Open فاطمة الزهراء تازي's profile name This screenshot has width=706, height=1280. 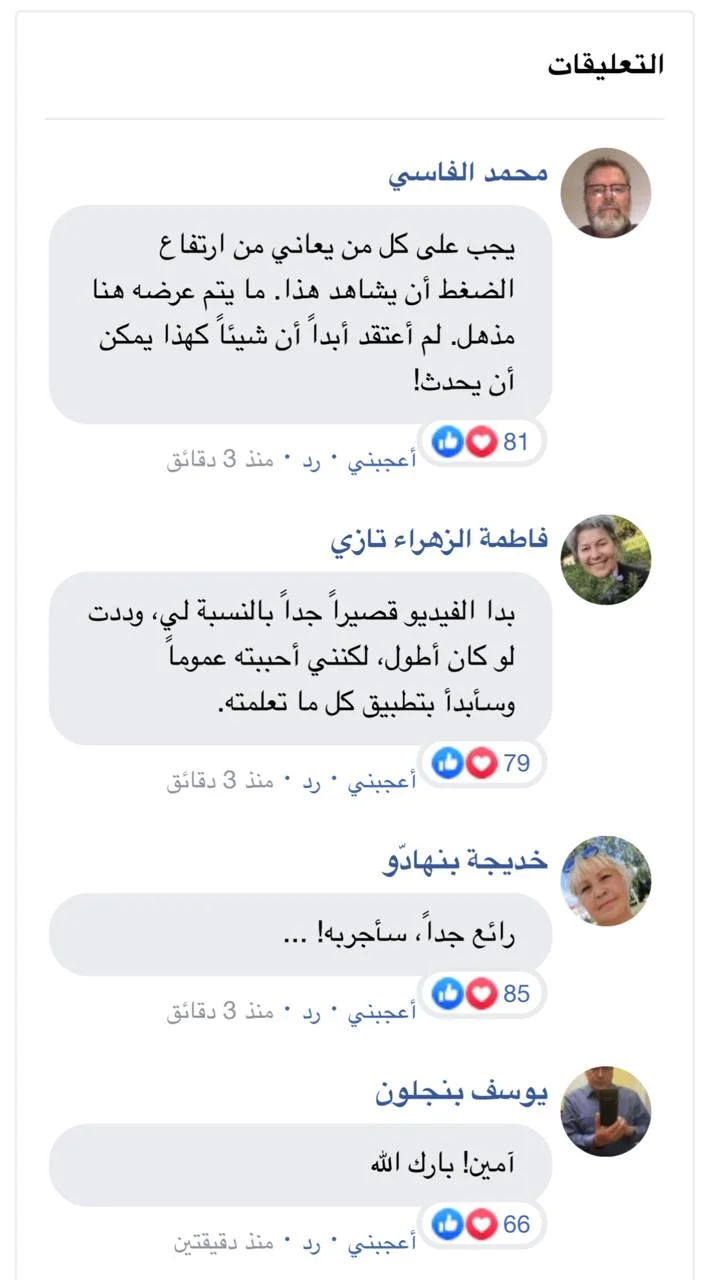point(440,539)
